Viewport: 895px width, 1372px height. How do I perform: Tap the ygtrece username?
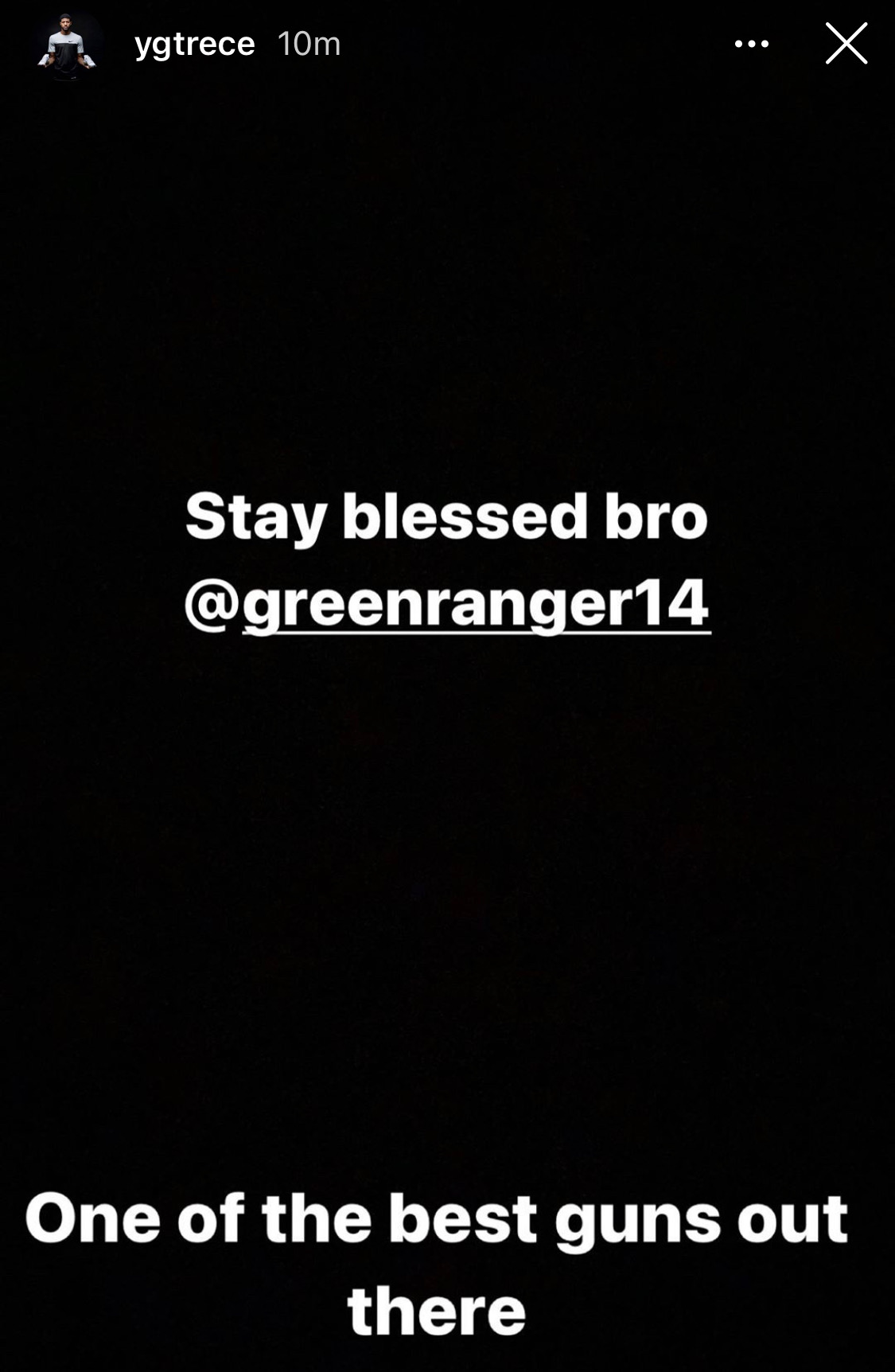click(195, 44)
